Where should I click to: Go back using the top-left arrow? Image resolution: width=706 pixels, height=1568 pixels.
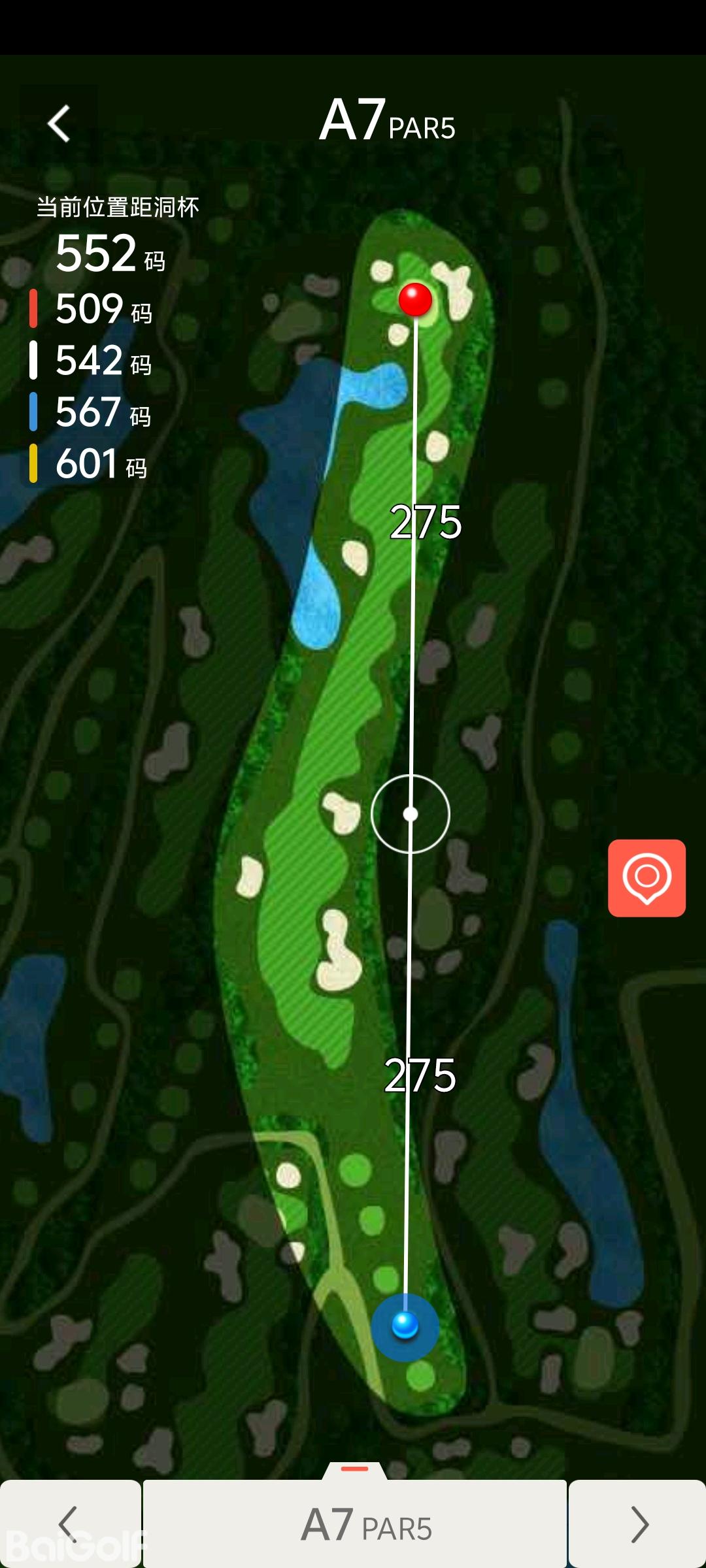(59, 123)
